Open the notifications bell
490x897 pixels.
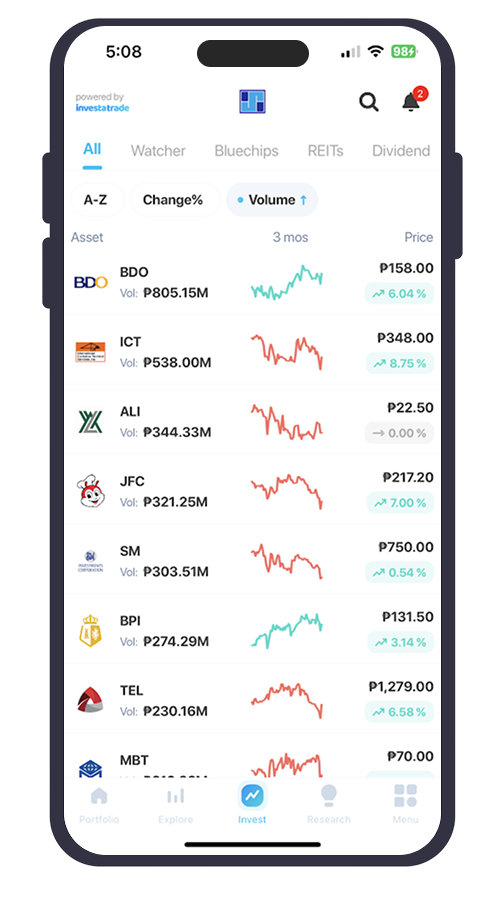click(x=413, y=100)
